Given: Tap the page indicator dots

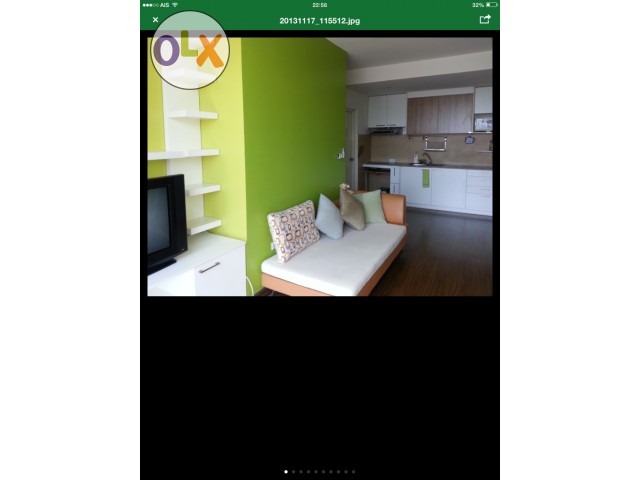Looking at the screenshot, I should (x=319, y=471).
